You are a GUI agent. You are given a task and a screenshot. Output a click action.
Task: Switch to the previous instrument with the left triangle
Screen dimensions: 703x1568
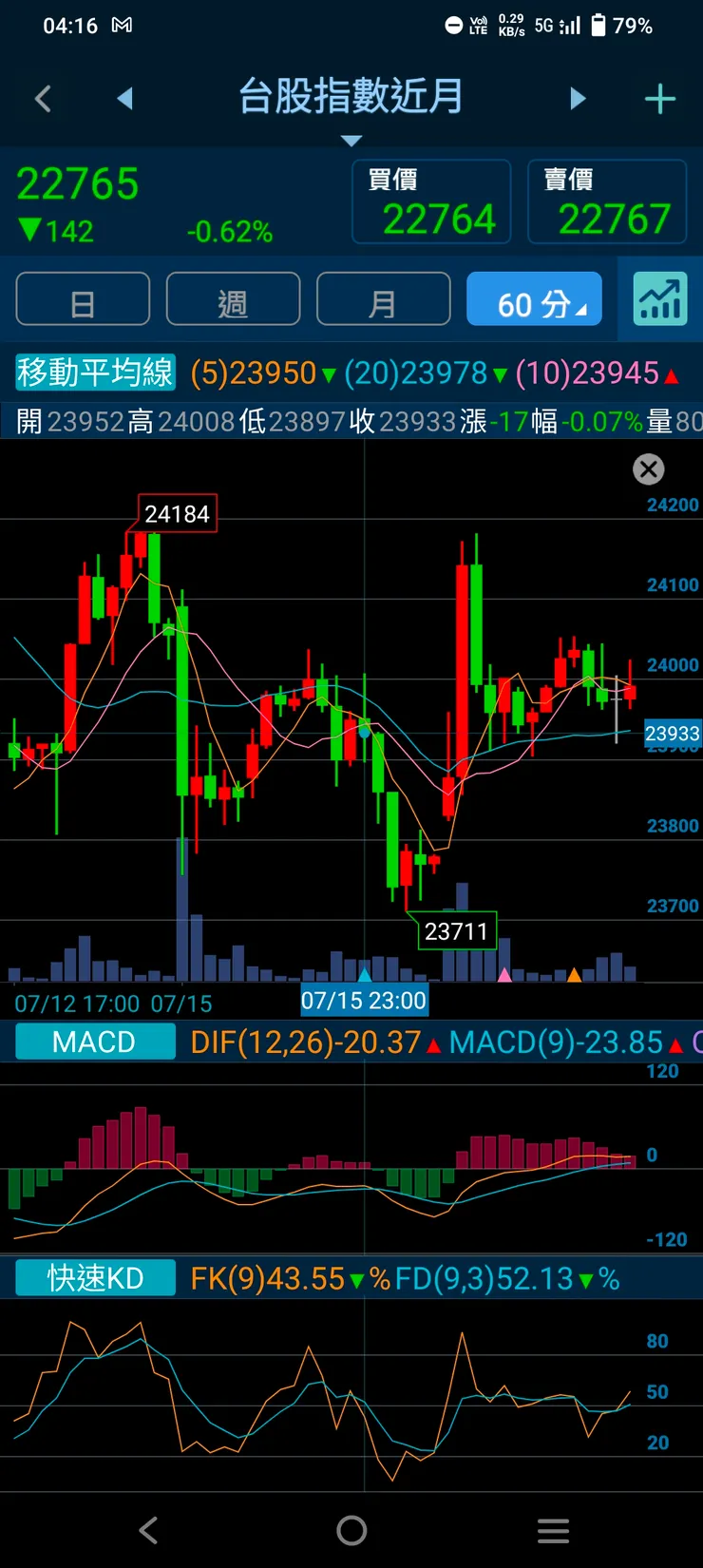tap(124, 99)
